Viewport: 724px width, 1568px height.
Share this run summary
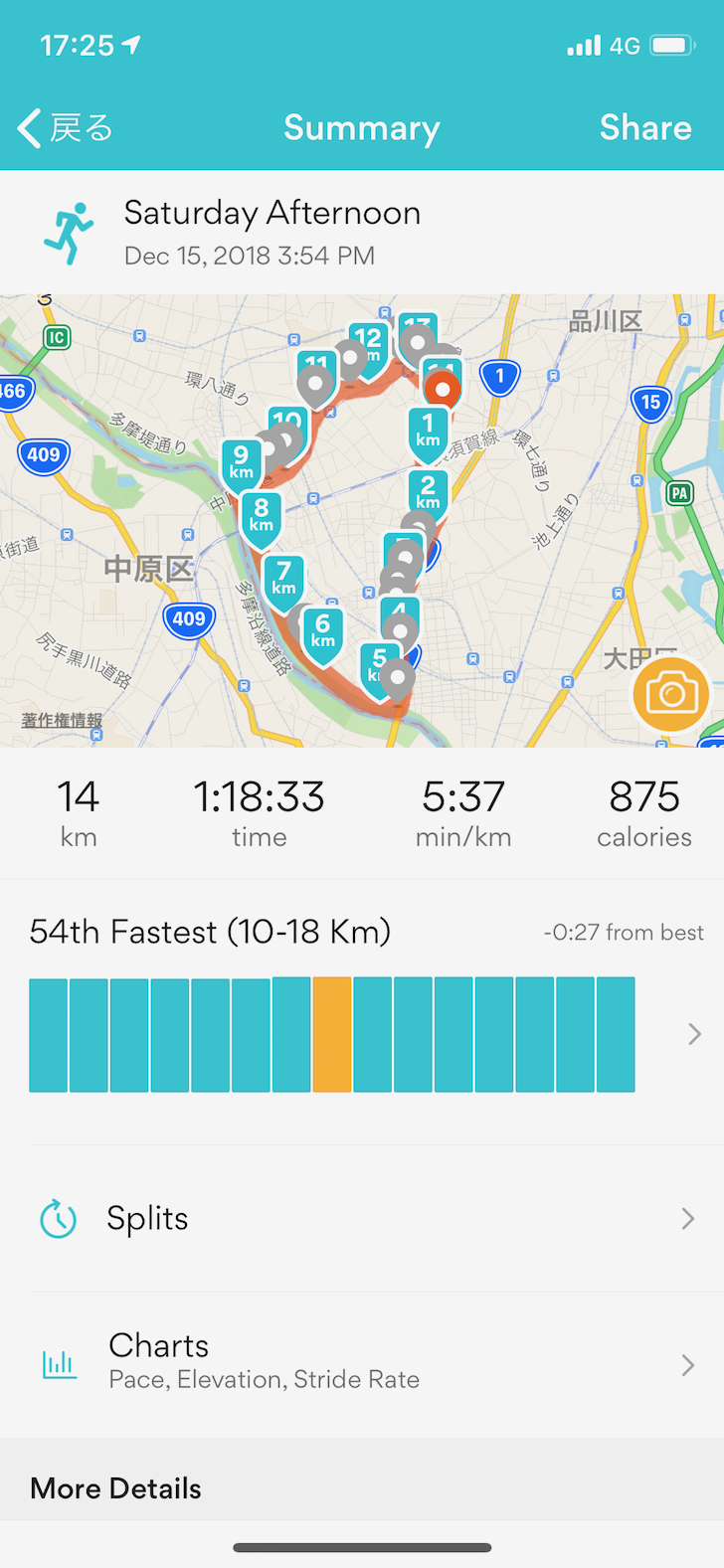[644, 128]
